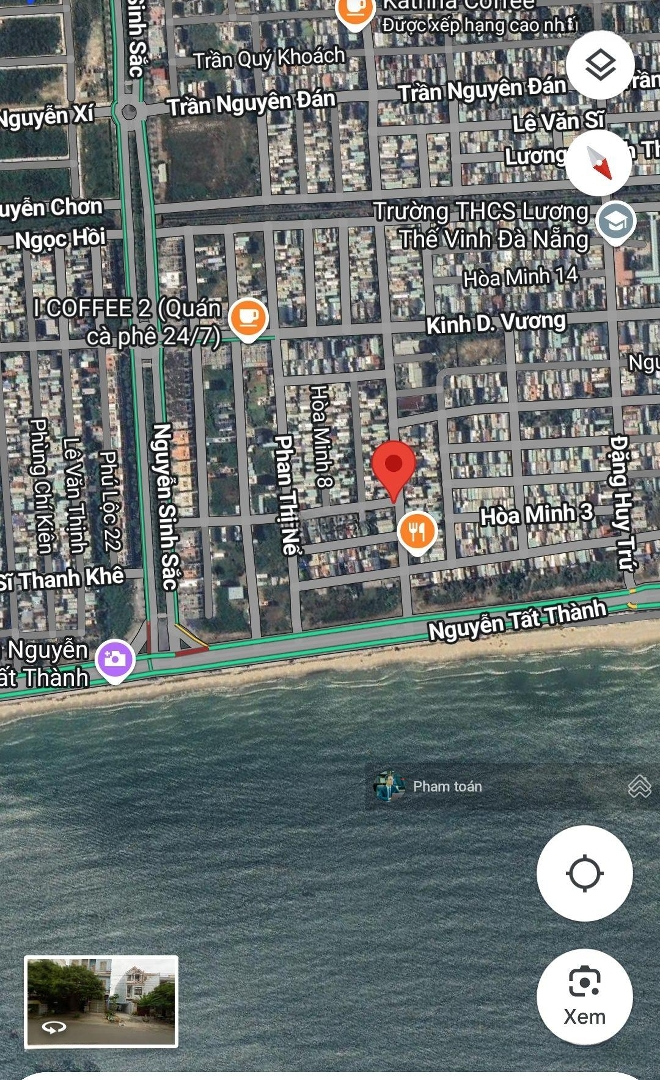Select the I COFFEE 2 cafe marker
Viewport: 660px width, 1080px height.
click(248, 320)
